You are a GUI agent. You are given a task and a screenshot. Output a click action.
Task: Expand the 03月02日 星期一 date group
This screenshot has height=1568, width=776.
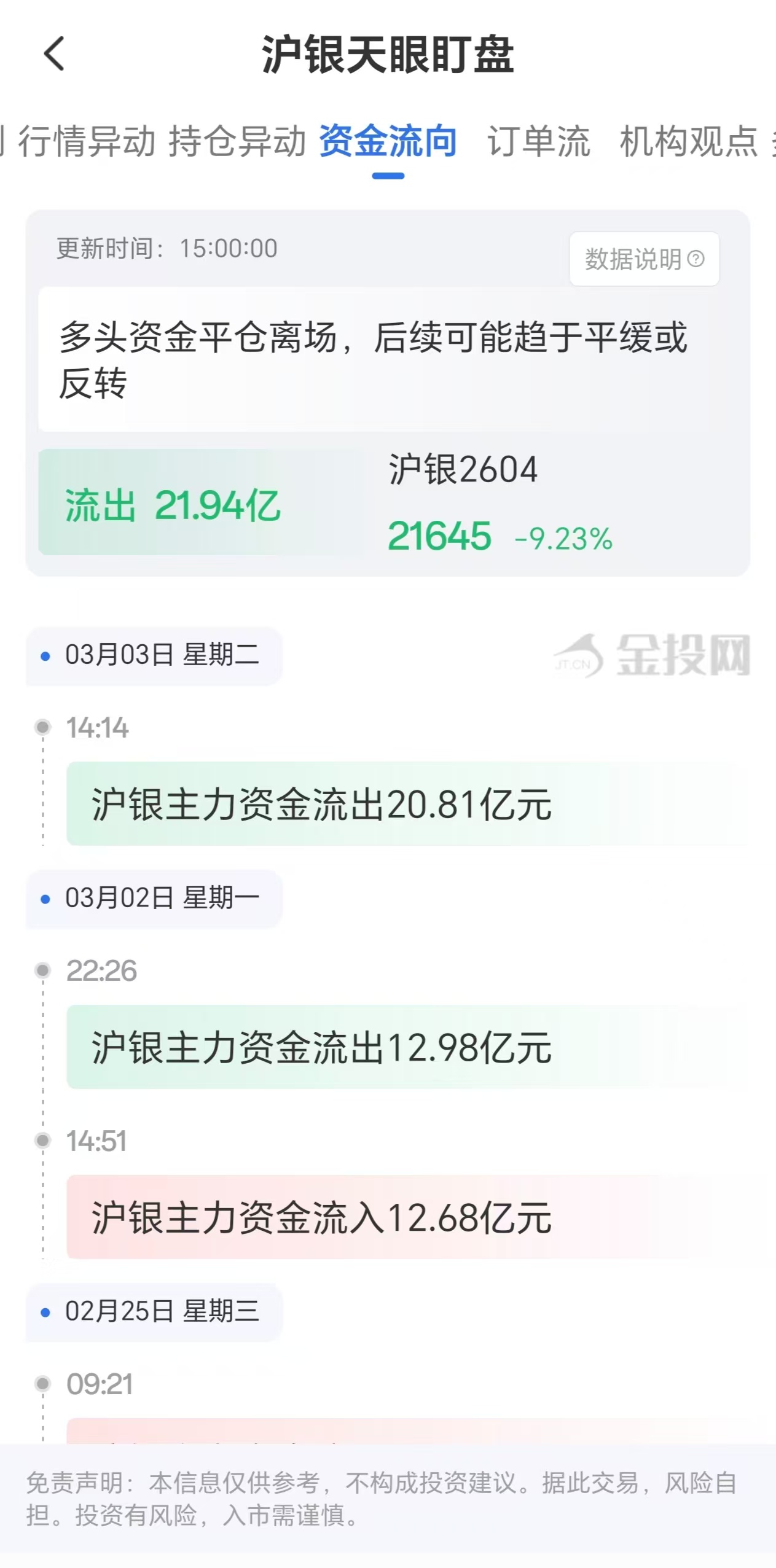(152, 900)
